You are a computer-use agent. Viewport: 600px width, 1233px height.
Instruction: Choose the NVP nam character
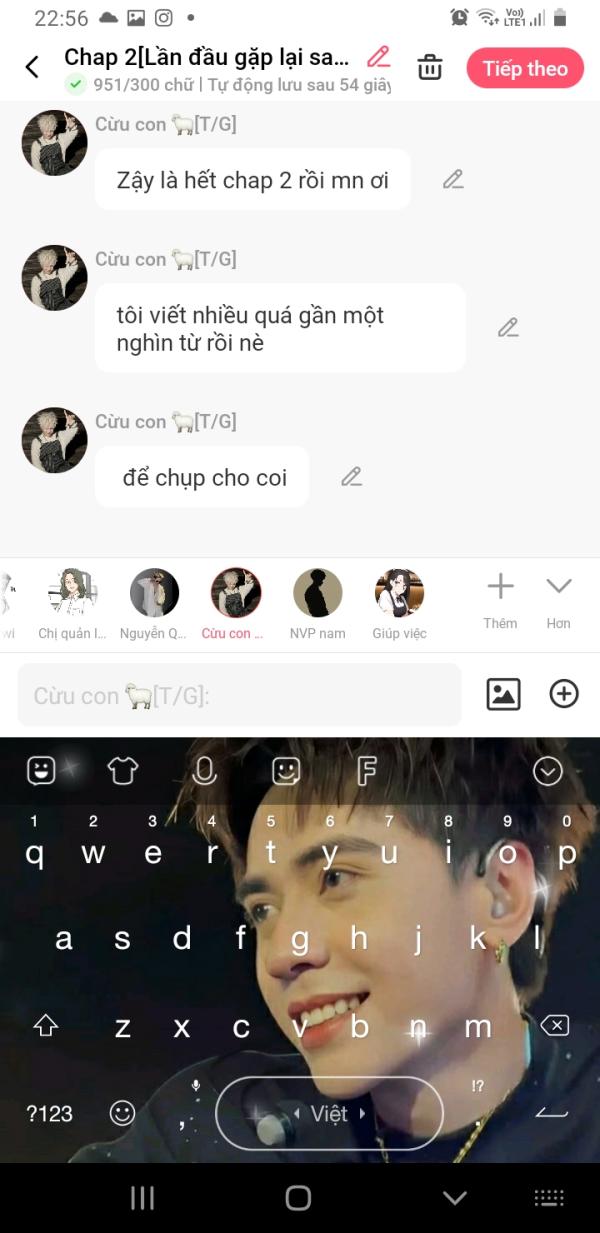(x=318, y=604)
